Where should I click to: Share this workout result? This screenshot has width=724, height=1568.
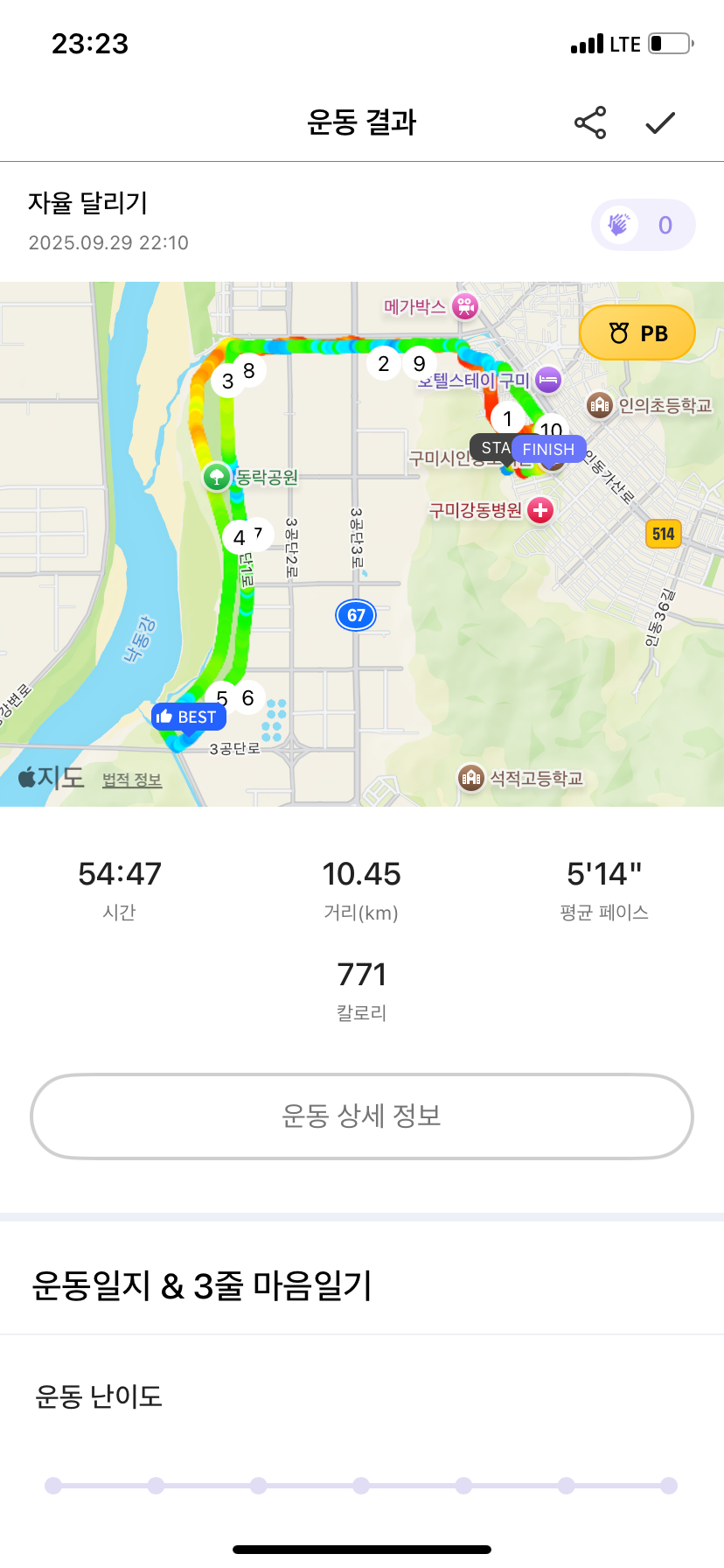(x=590, y=123)
